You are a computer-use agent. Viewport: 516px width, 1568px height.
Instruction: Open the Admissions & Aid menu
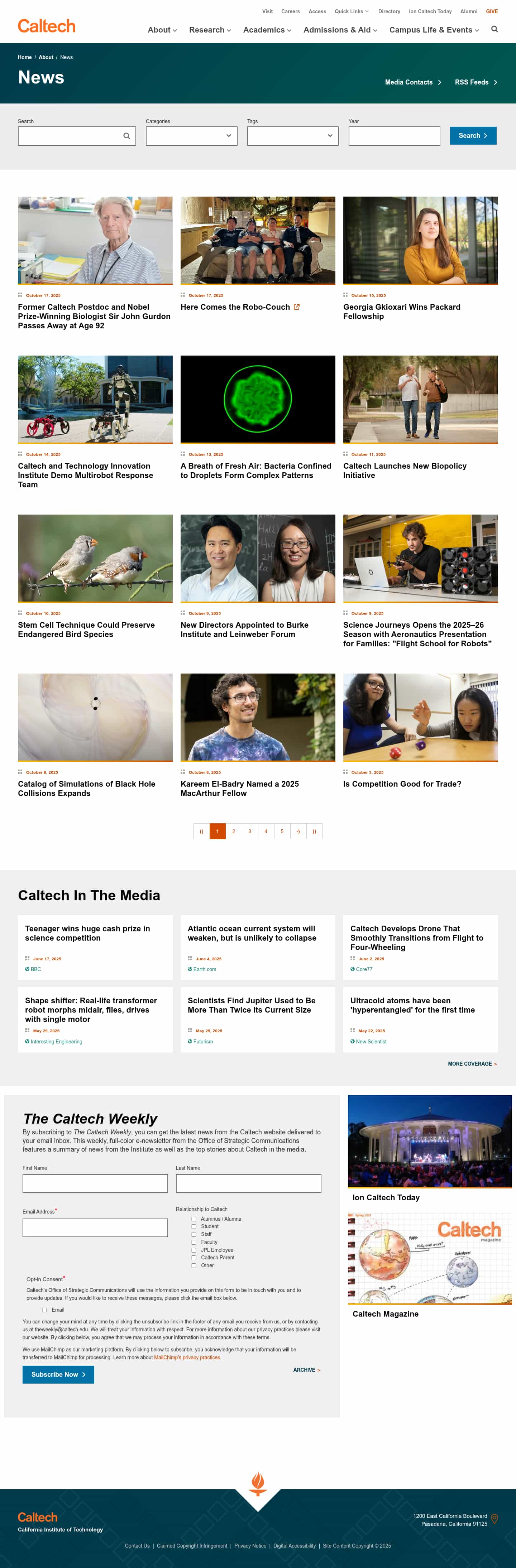pos(340,30)
